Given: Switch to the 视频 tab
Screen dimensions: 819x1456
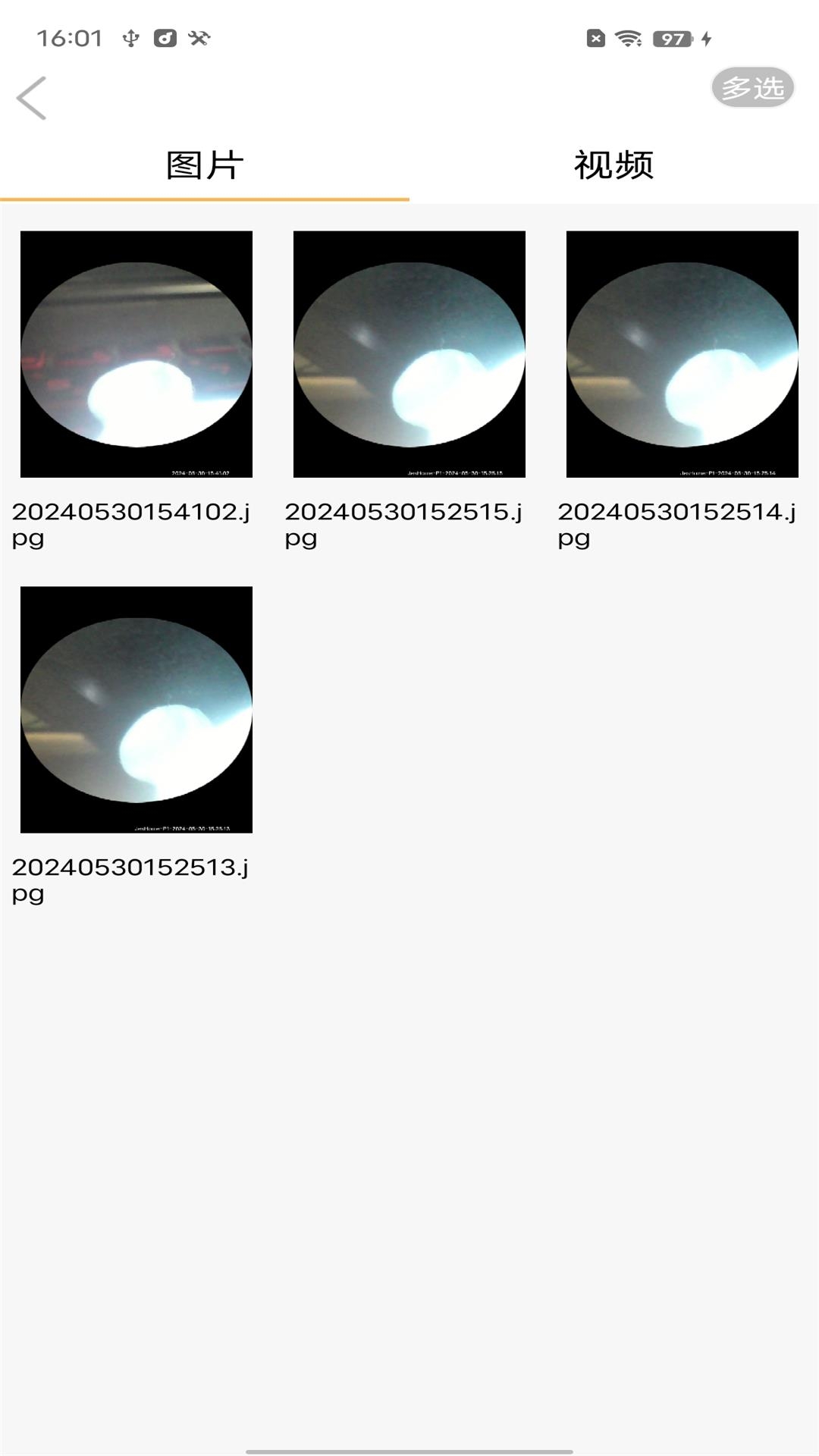Looking at the screenshot, I should 613,165.
